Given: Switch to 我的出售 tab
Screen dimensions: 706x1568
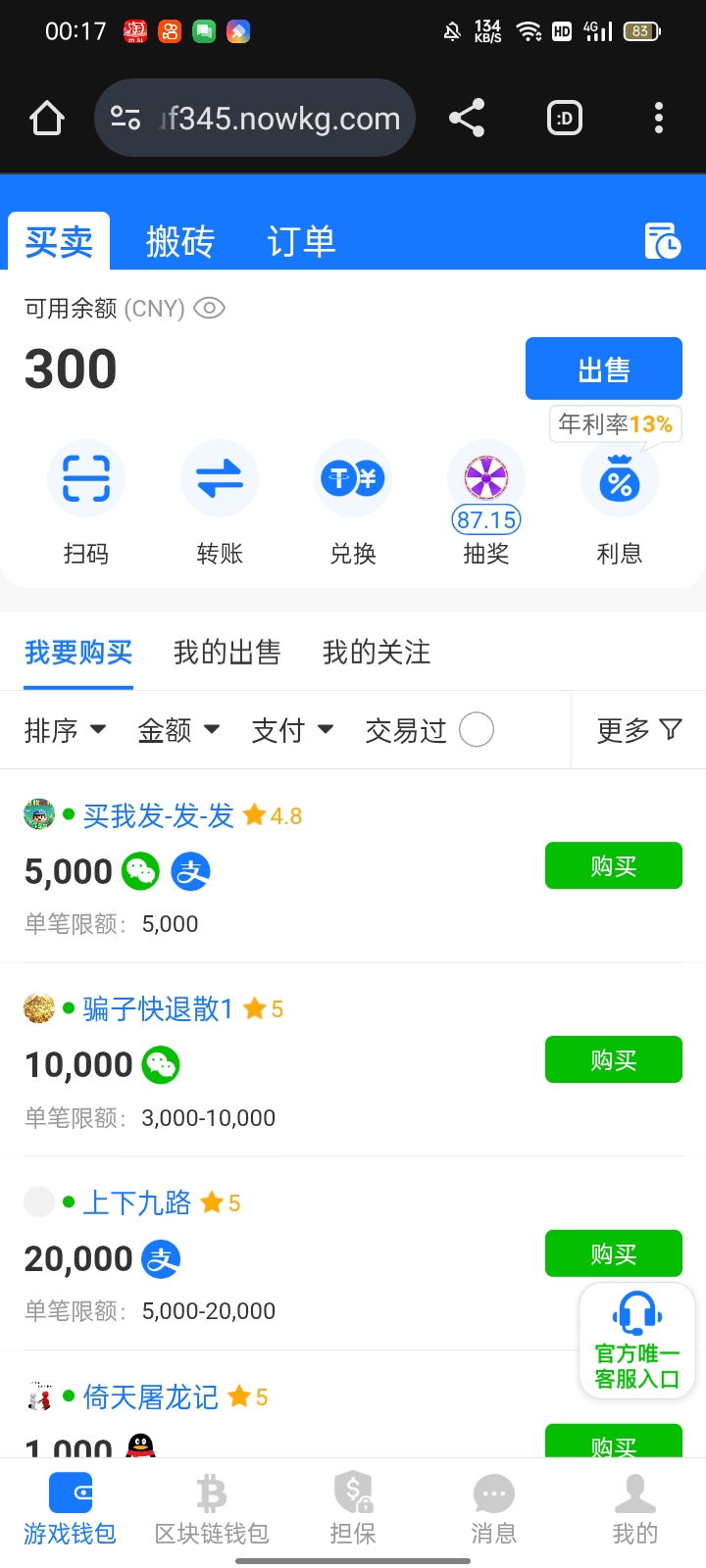Looking at the screenshot, I should pos(227,653).
